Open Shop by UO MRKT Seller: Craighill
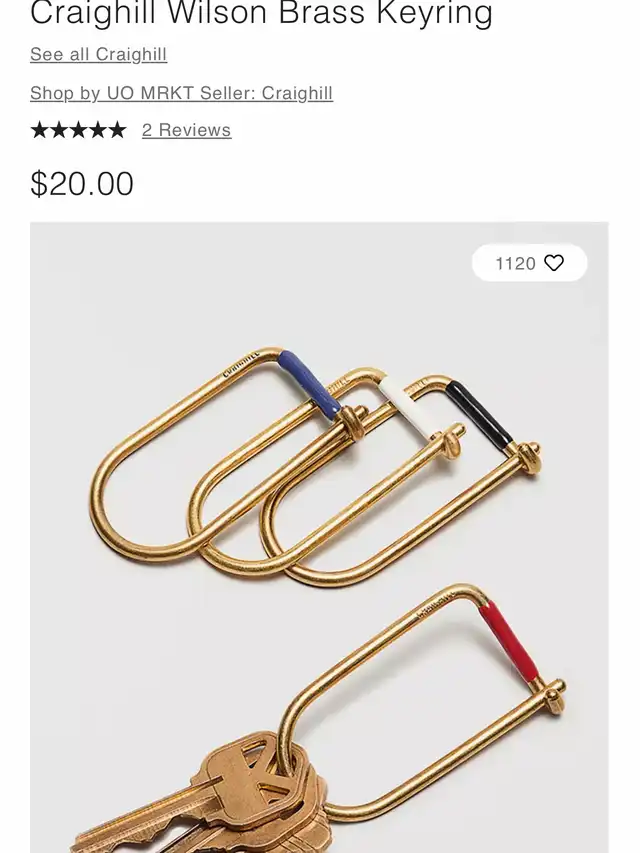The image size is (640, 853). coord(181,93)
